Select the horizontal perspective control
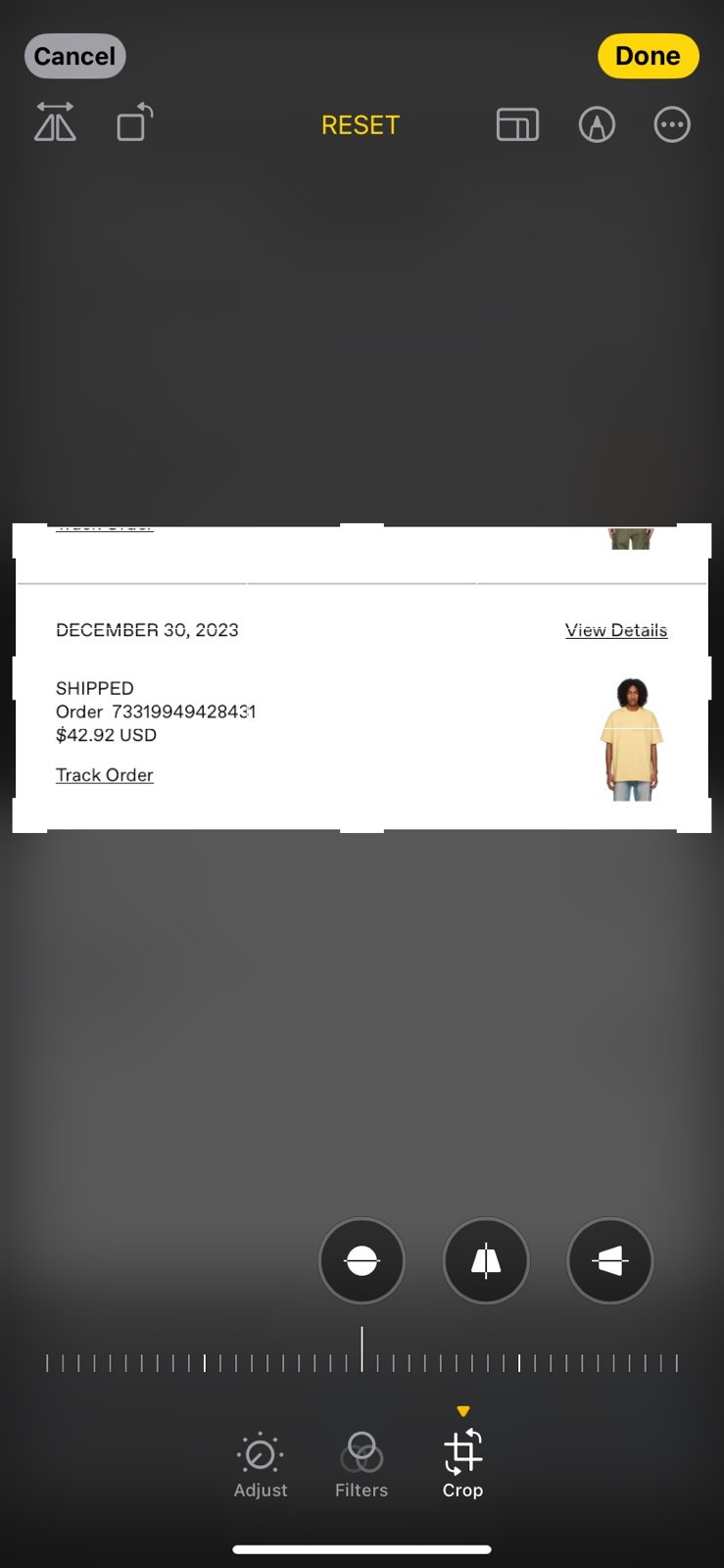The height and width of the screenshot is (1568, 724). coord(609,1260)
